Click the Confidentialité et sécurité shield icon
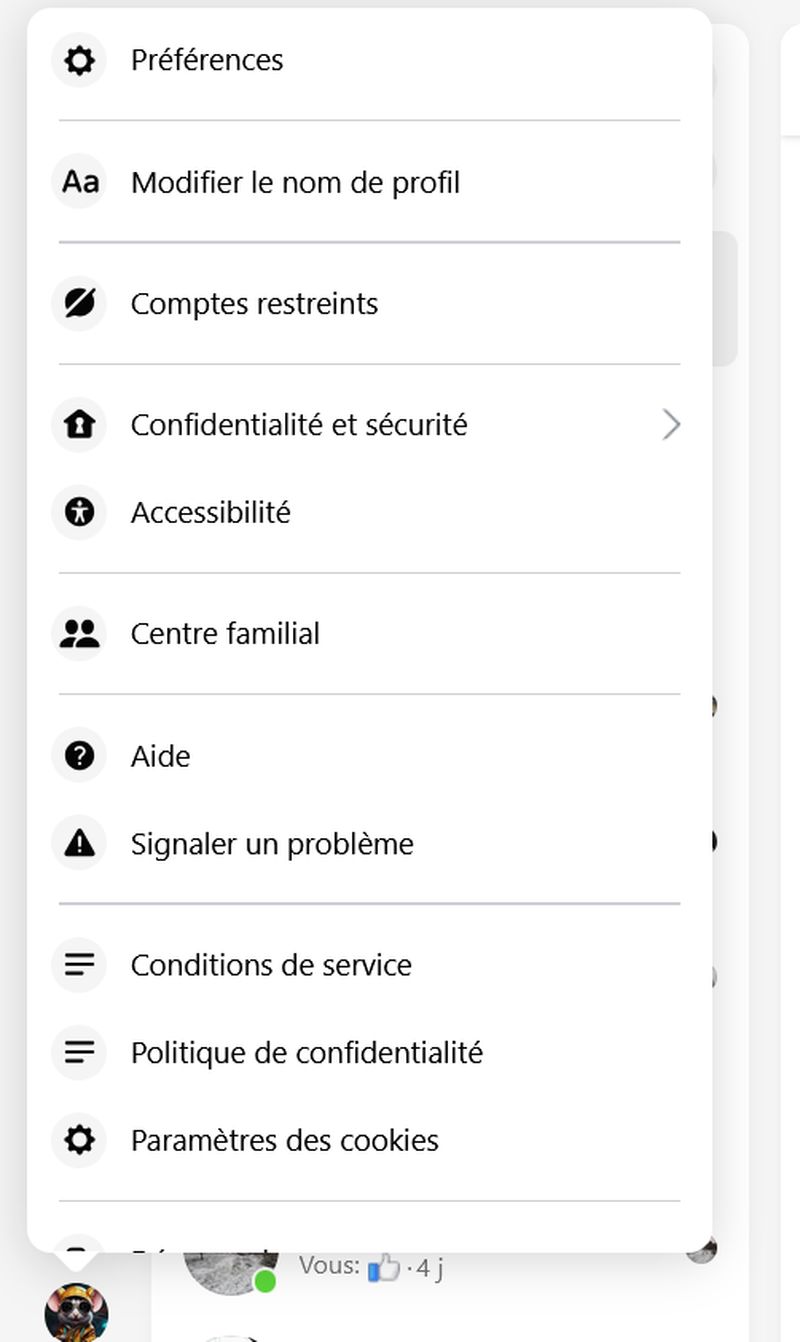 pyautogui.click(x=79, y=424)
